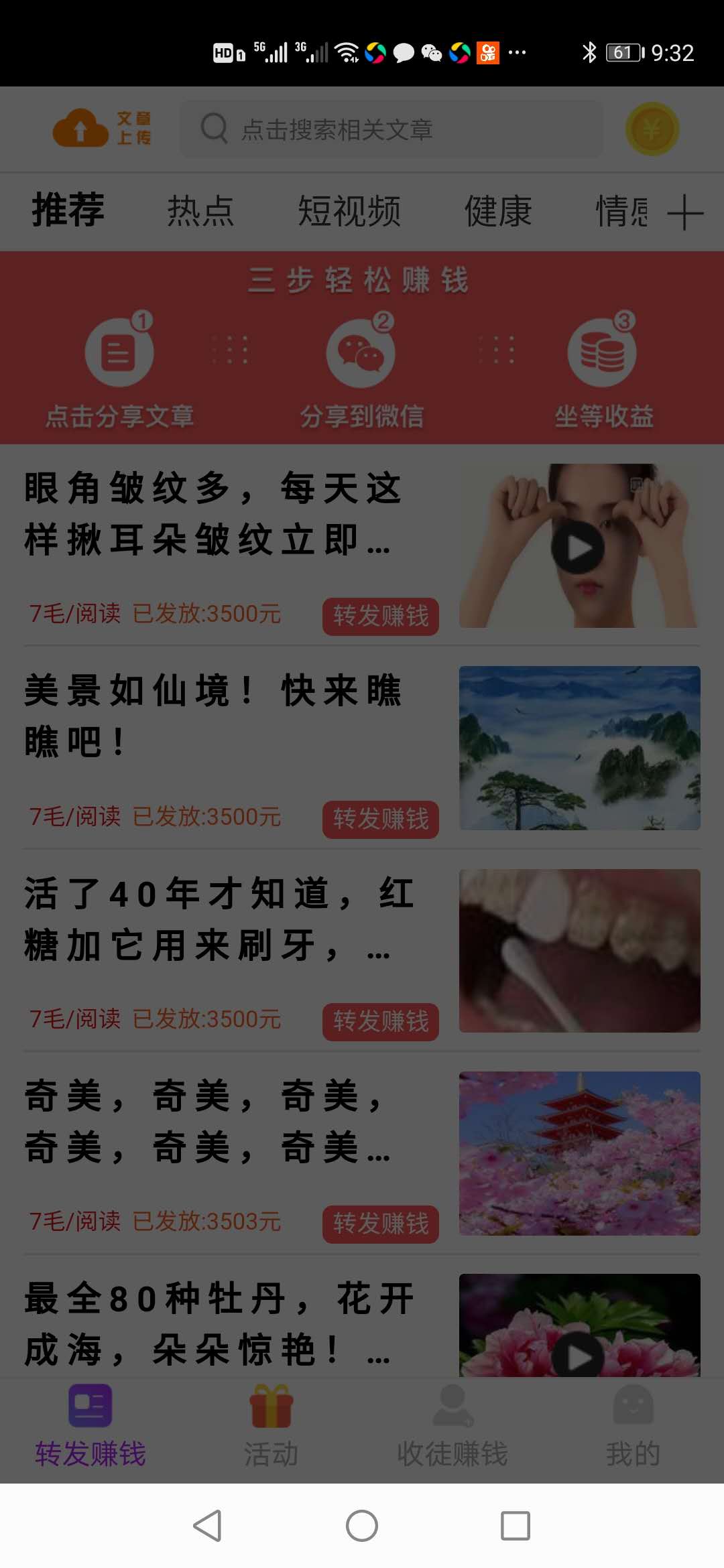
Task: Tap 转发赚钱 button on 眼角皱纹多 article
Action: 380,616
